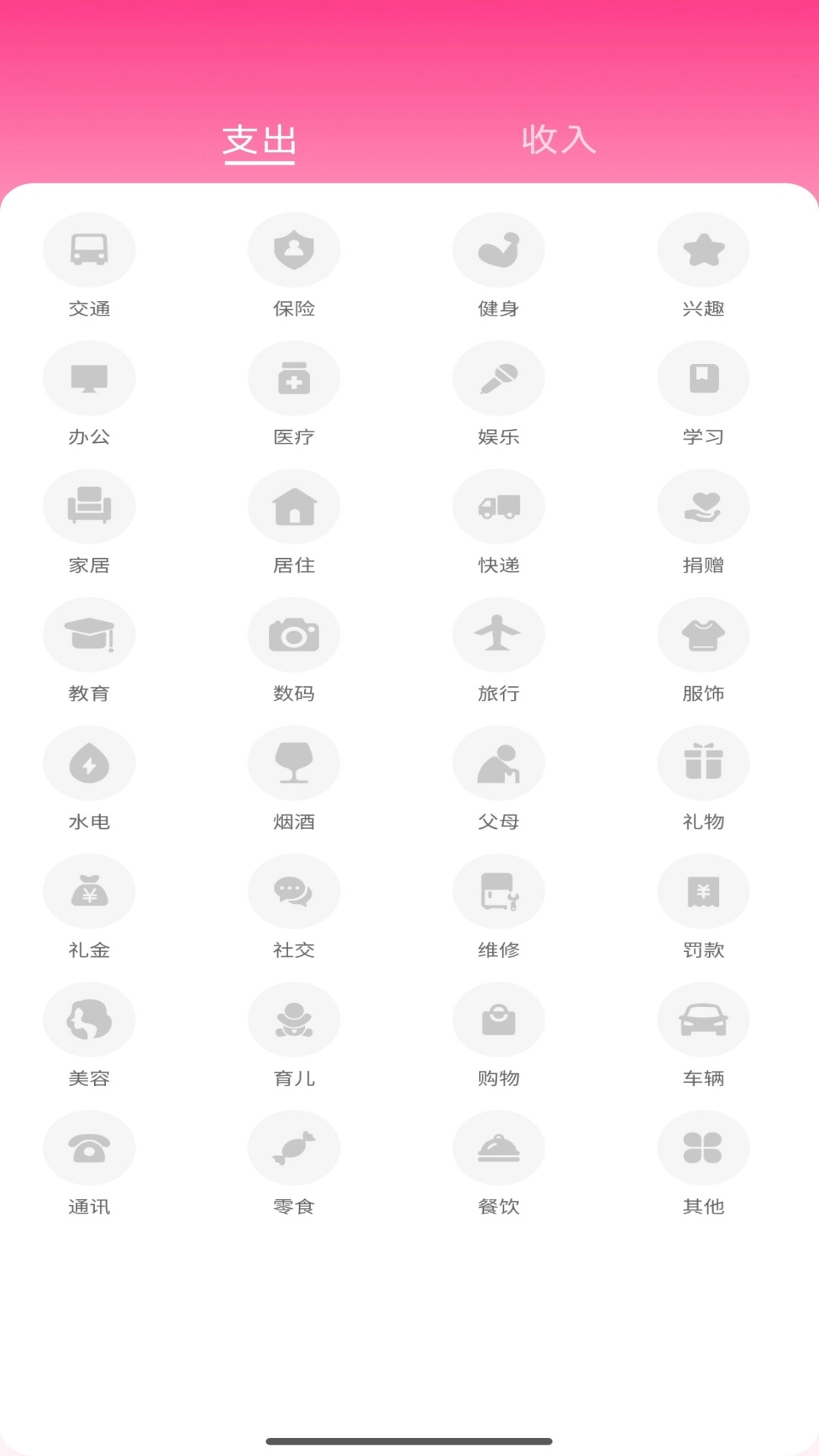Tap the home indicator bar at bottom

(409, 1438)
